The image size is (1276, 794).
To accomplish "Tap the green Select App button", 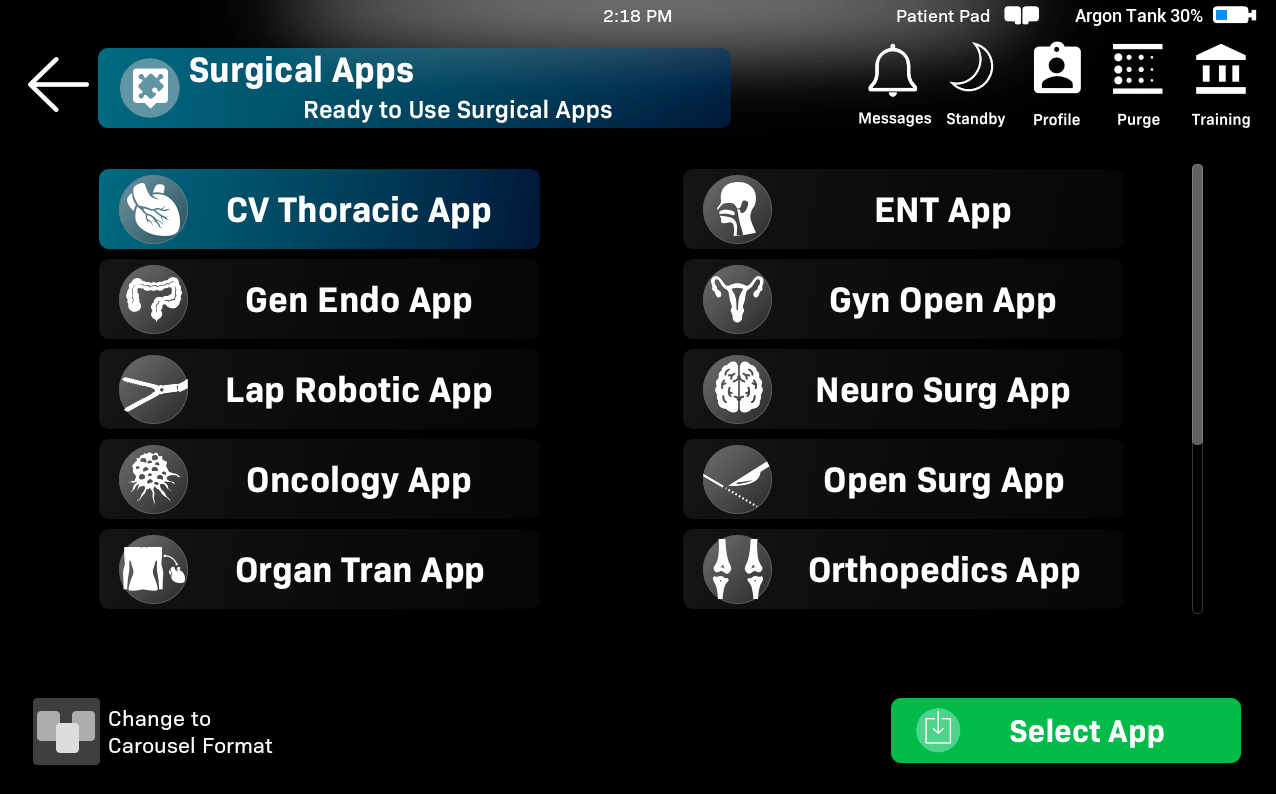I will (x=1065, y=731).
